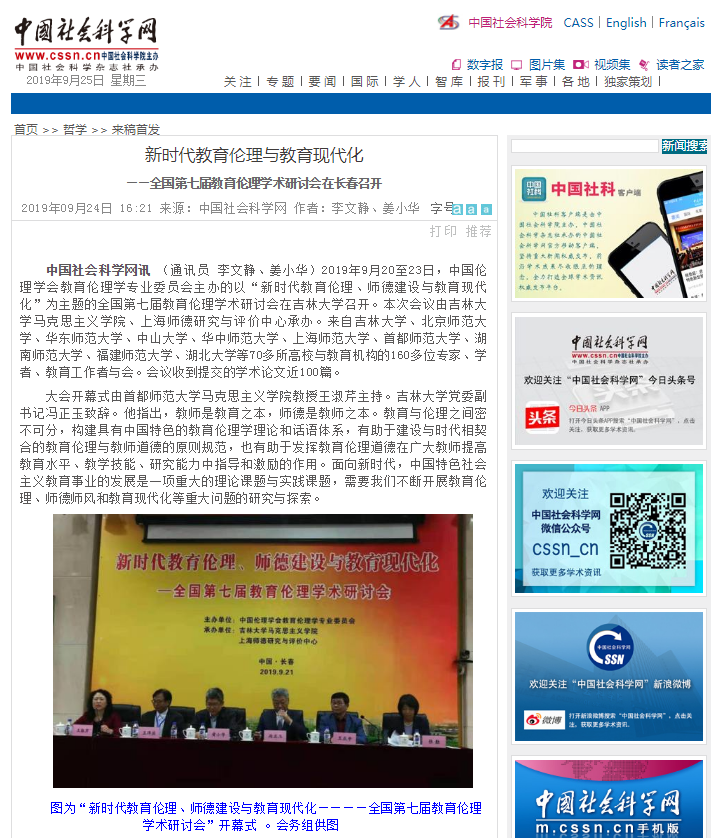Open the 智库 section
The width and height of the screenshot is (726, 838).
(x=449, y=82)
